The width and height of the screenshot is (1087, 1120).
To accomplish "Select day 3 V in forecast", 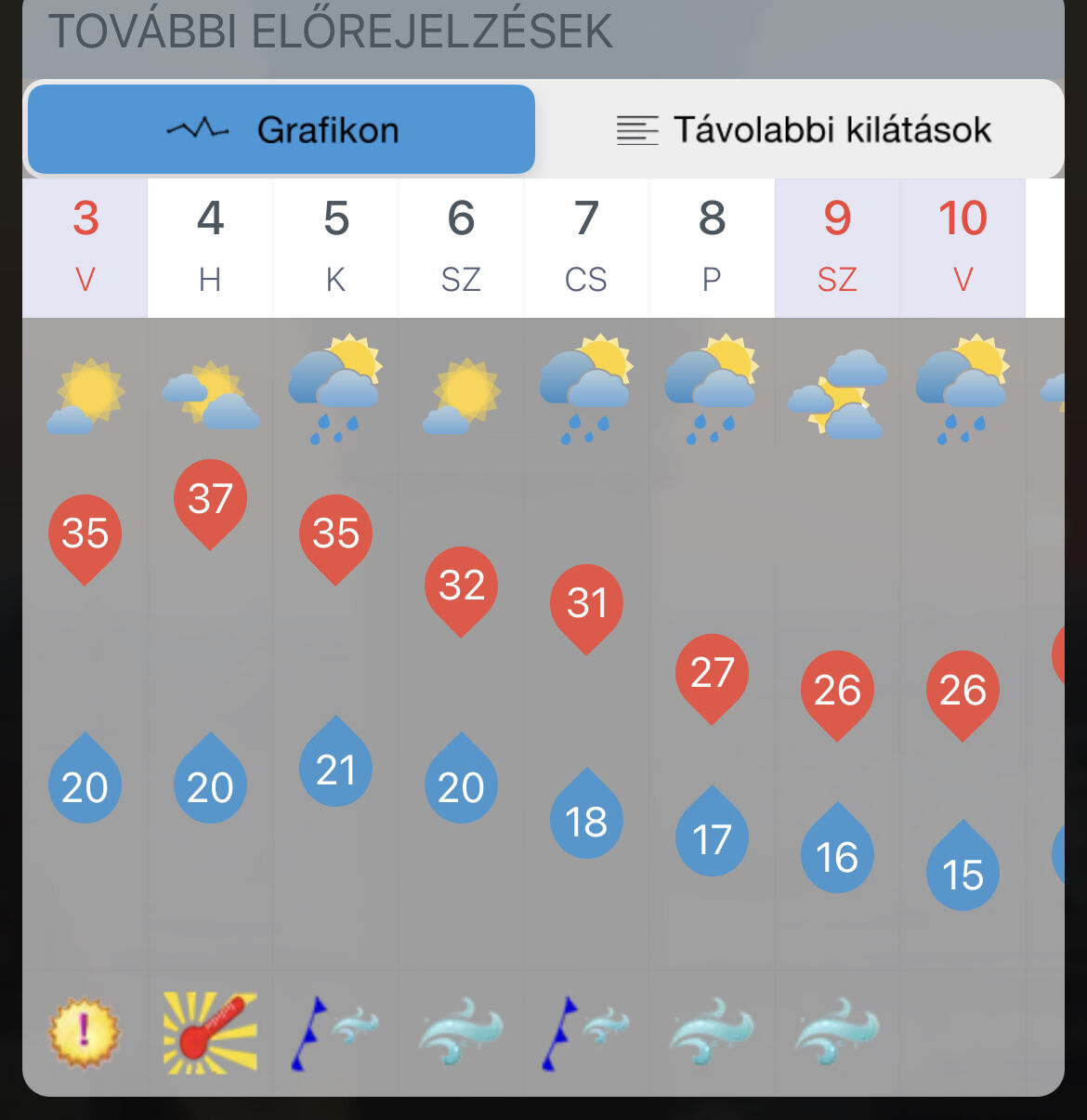I will pos(85,247).
